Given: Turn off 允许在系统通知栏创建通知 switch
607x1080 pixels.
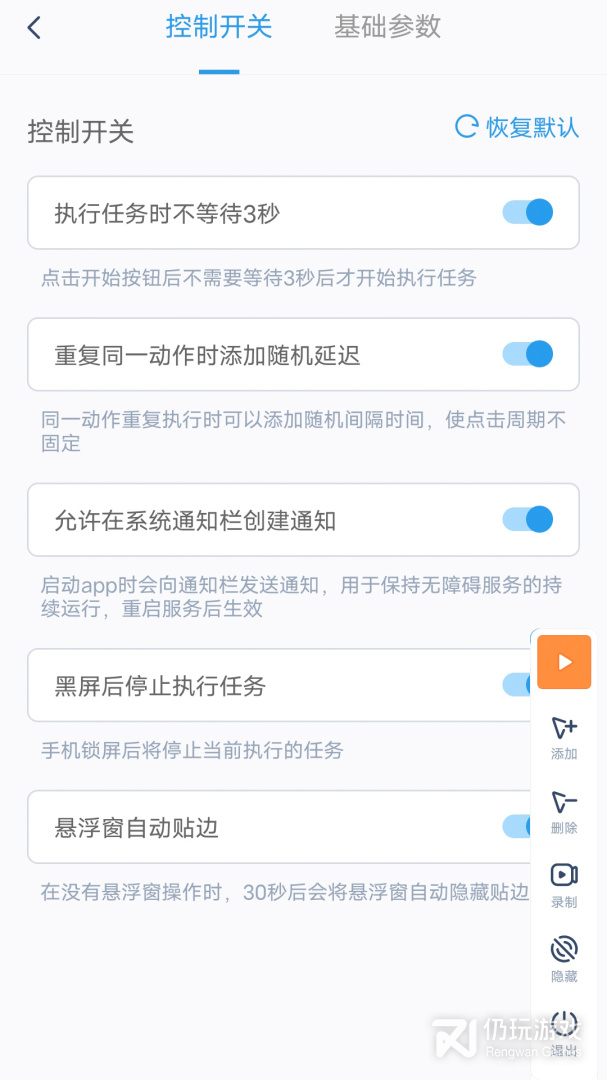Looking at the screenshot, I should point(528,519).
